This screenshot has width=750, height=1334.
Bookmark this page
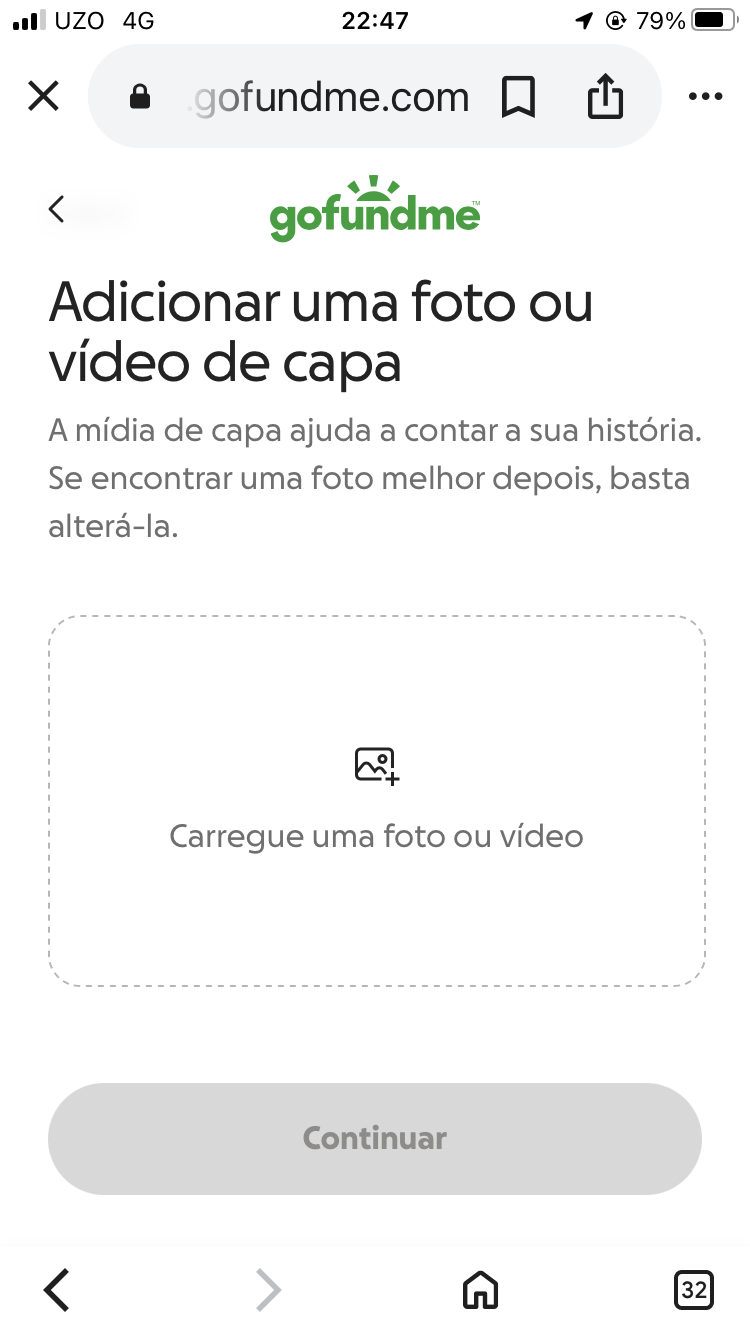pos(518,97)
